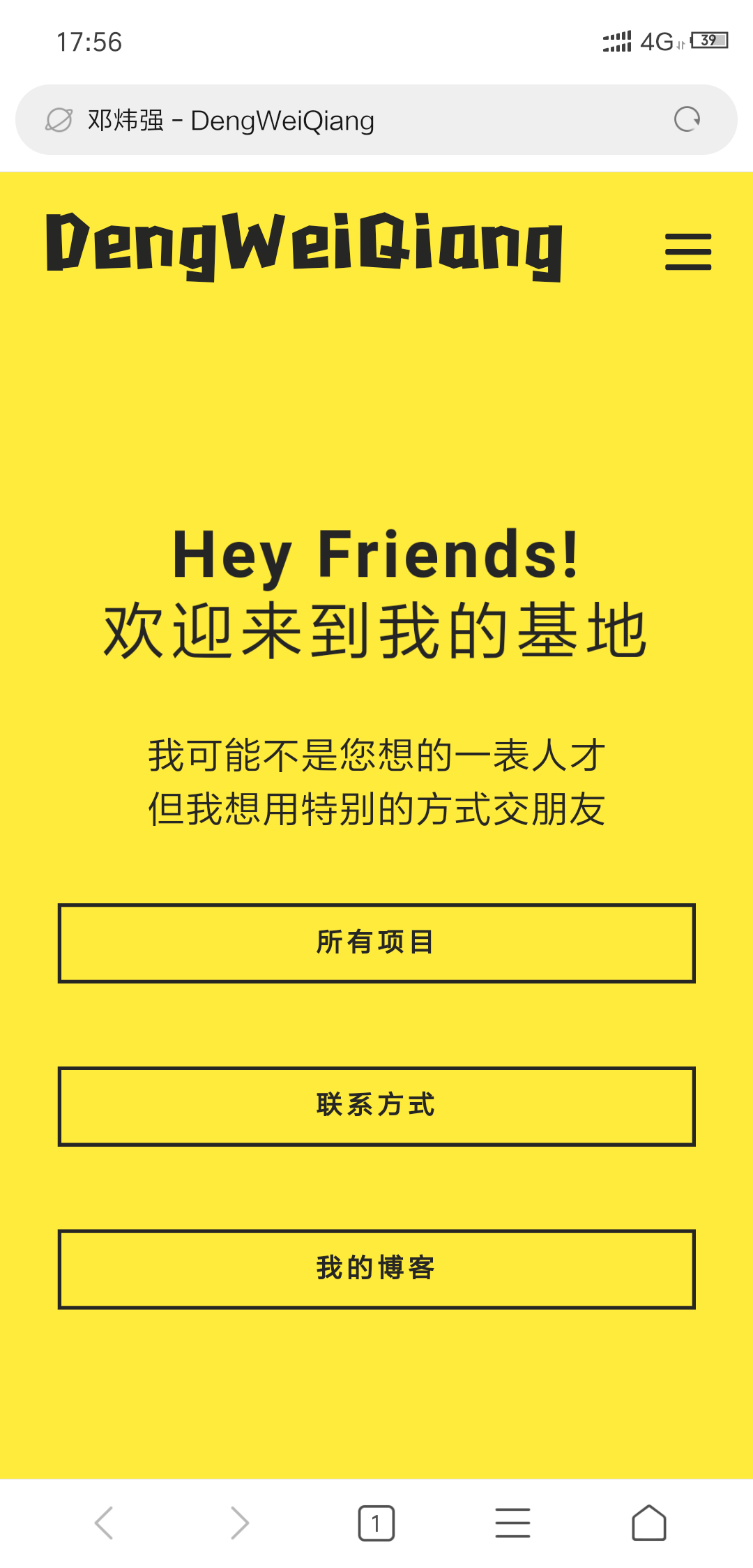Viewport: 753px width, 1568px height.
Task: Go forward with the browser forward arrow
Action: click(x=240, y=1523)
